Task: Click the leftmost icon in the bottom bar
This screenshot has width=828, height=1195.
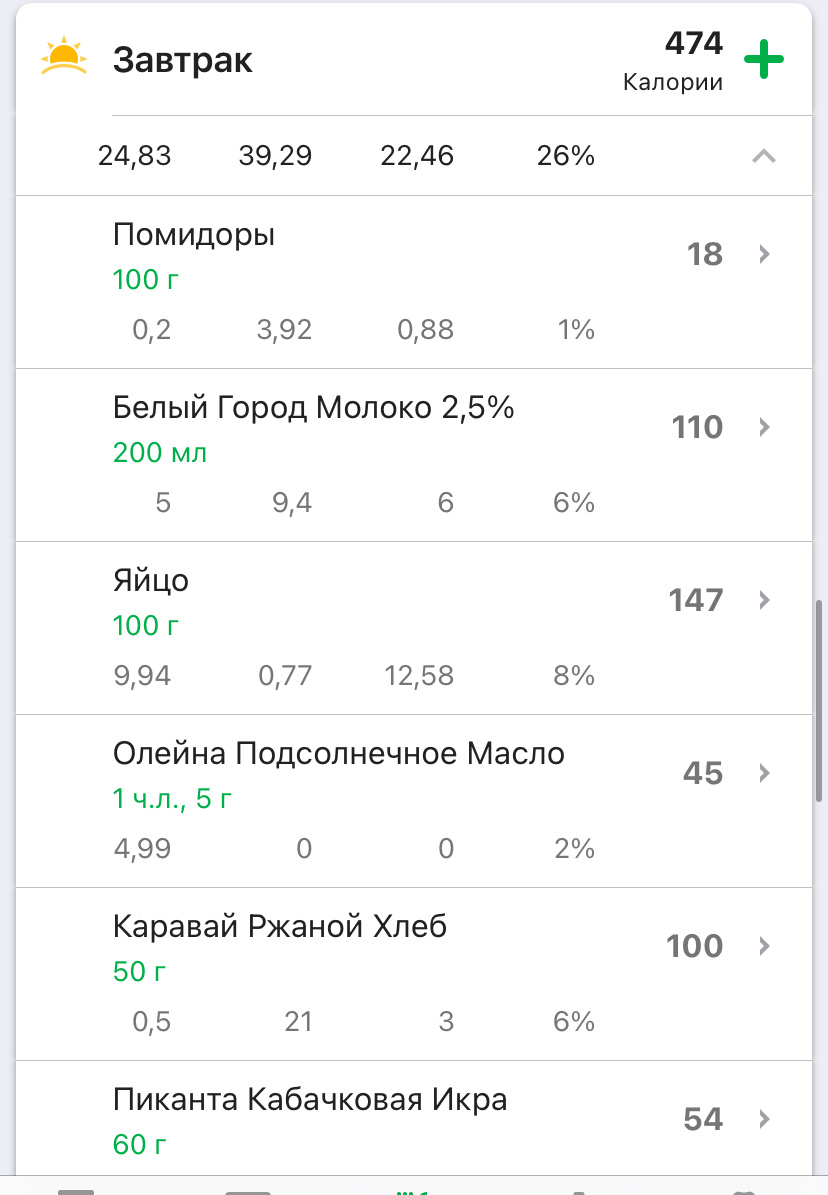Action: (x=80, y=1190)
